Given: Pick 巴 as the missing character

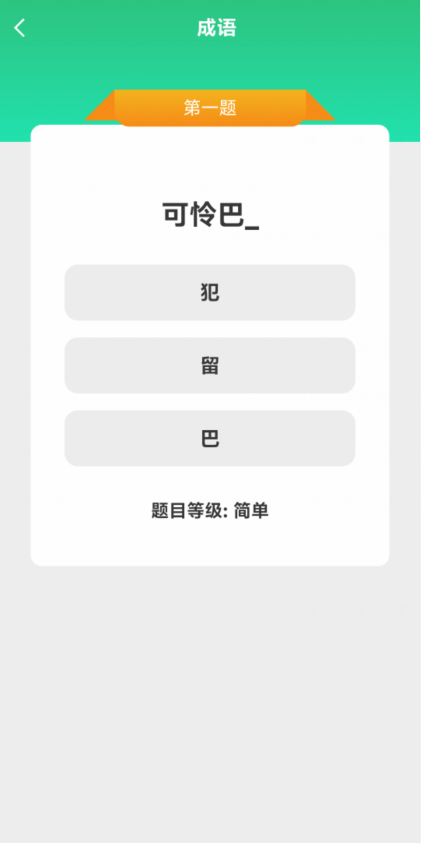Looking at the screenshot, I should 210,438.
